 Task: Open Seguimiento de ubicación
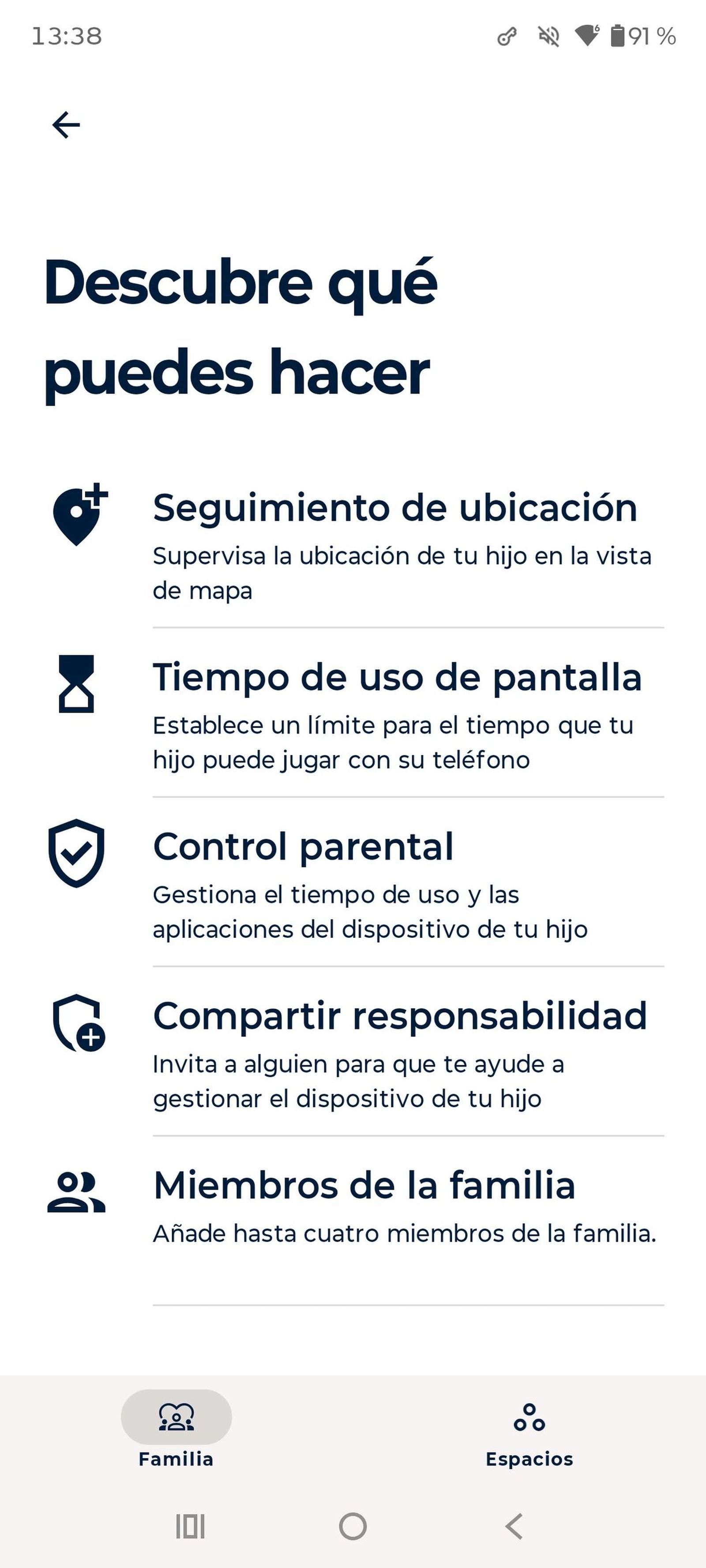(x=395, y=508)
